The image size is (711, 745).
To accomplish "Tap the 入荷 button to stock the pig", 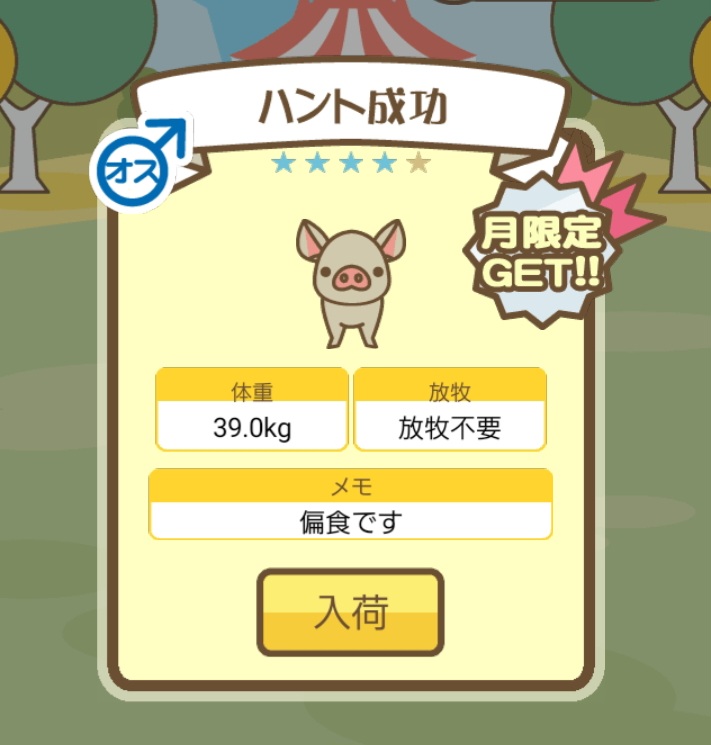I will click(x=350, y=612).
